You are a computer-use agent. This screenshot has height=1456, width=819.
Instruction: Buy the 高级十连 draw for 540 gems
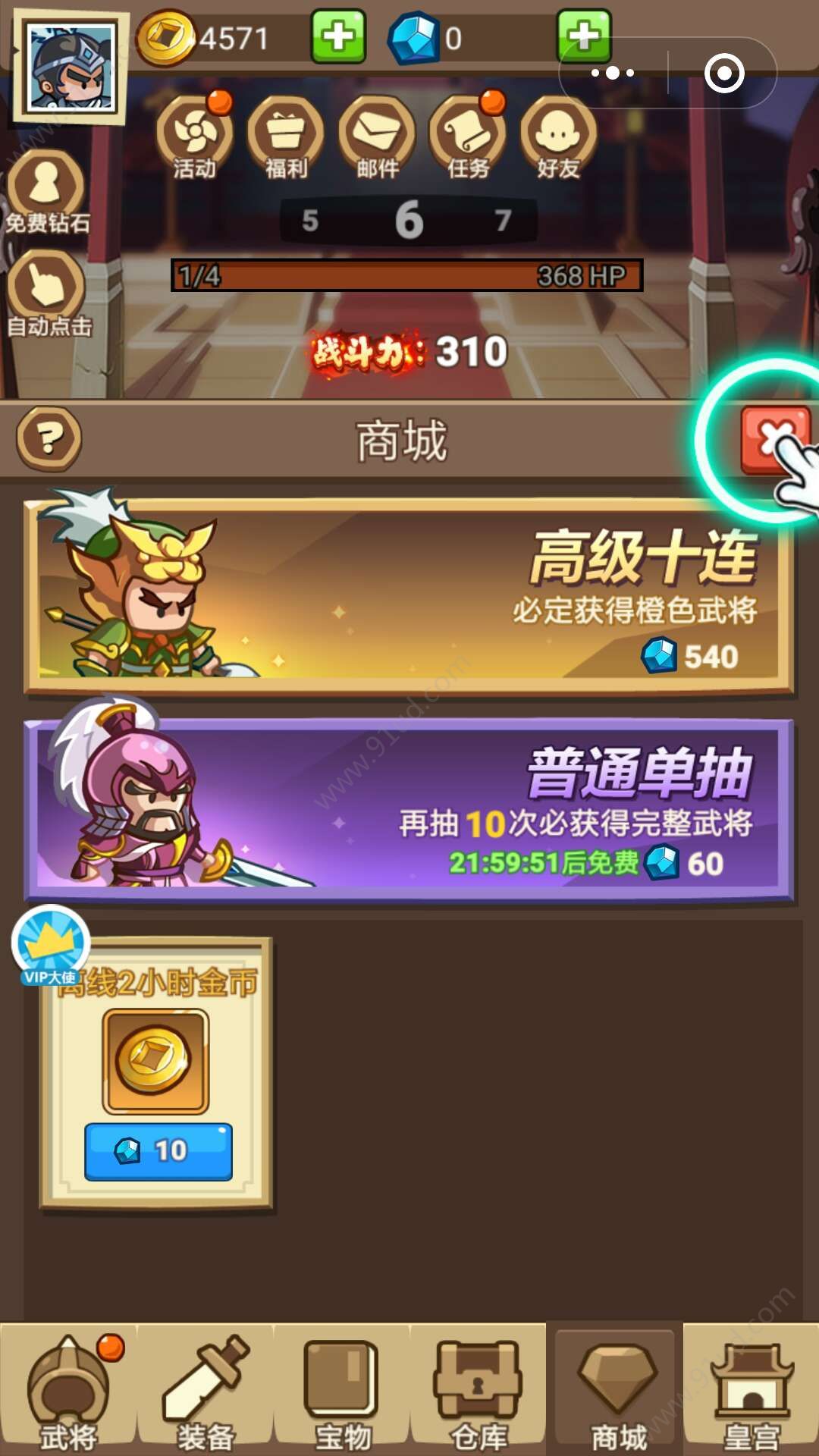click(x=409, y=597)
